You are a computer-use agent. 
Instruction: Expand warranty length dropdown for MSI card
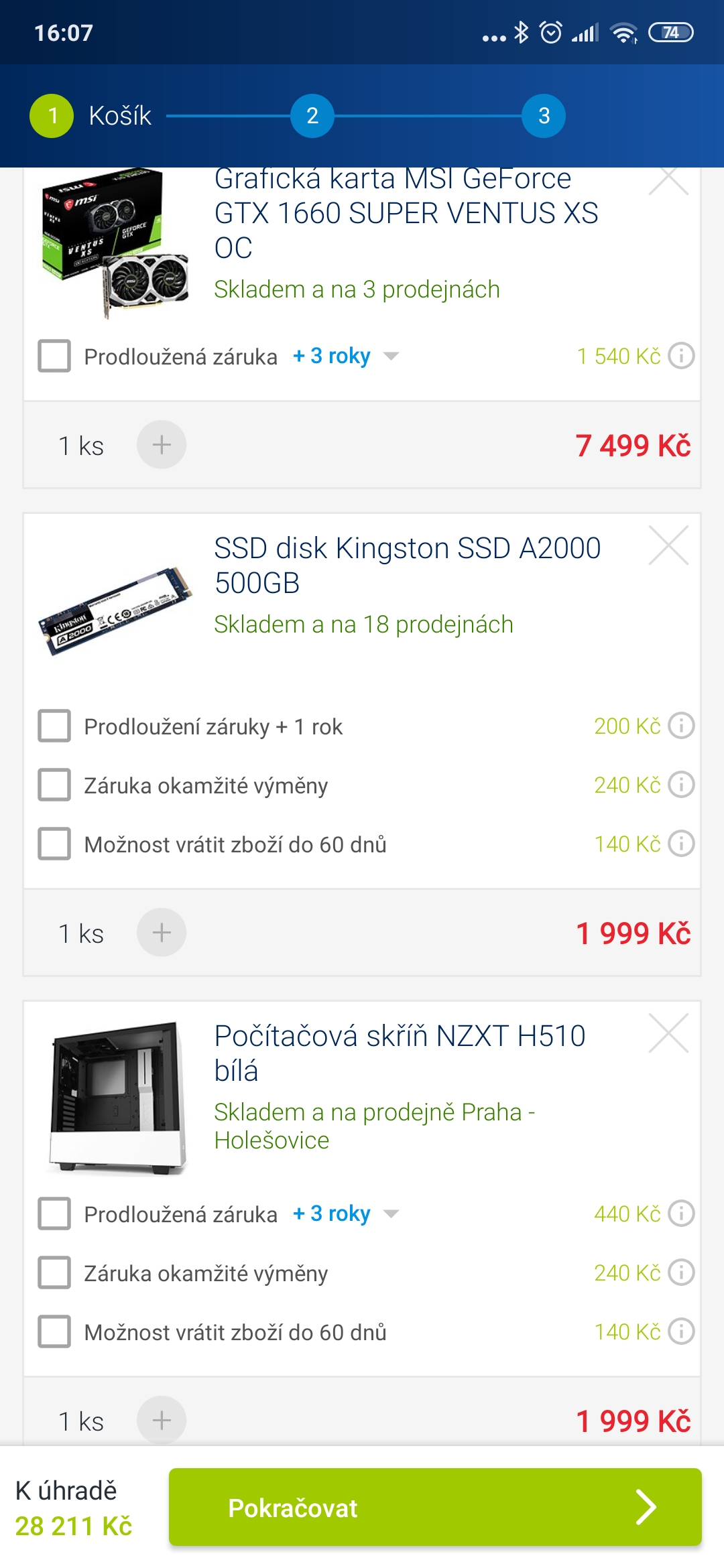[x=391, y=356]
